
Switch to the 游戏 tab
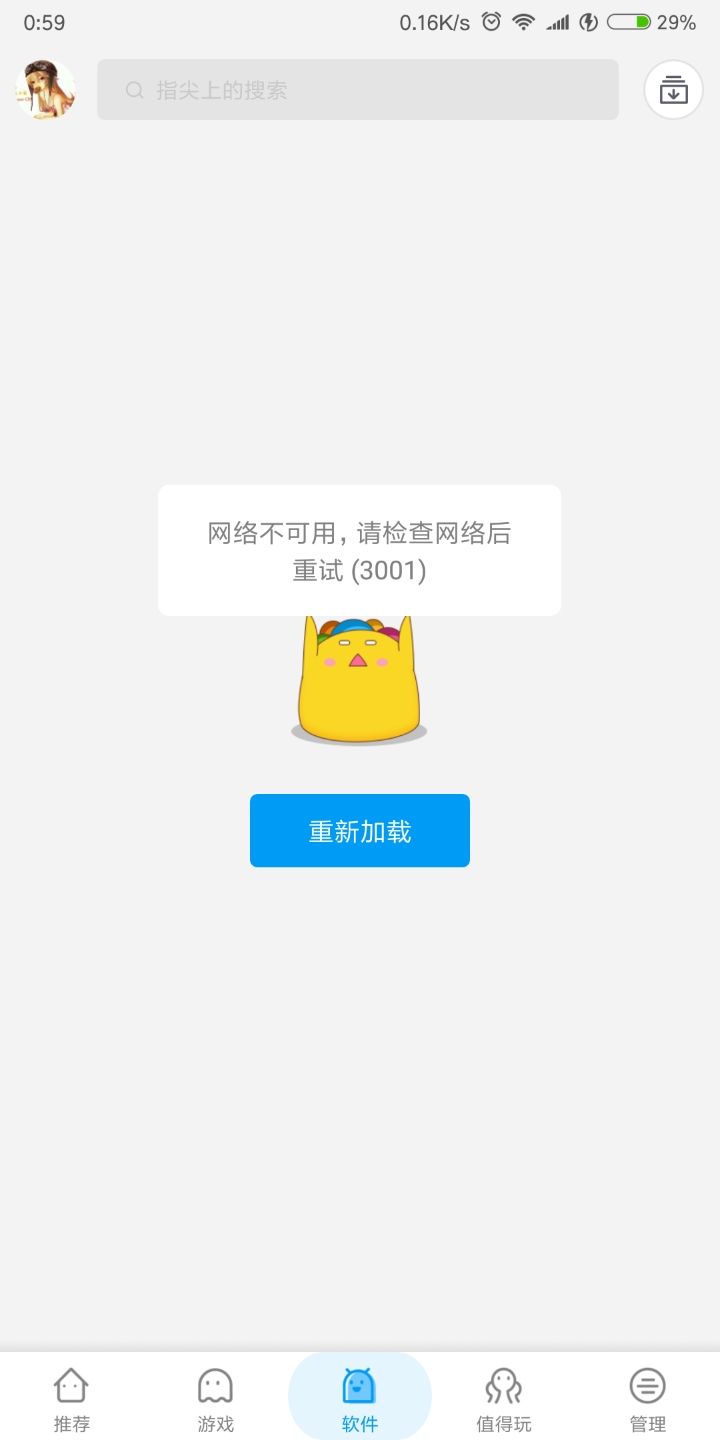pos(215,1398)
